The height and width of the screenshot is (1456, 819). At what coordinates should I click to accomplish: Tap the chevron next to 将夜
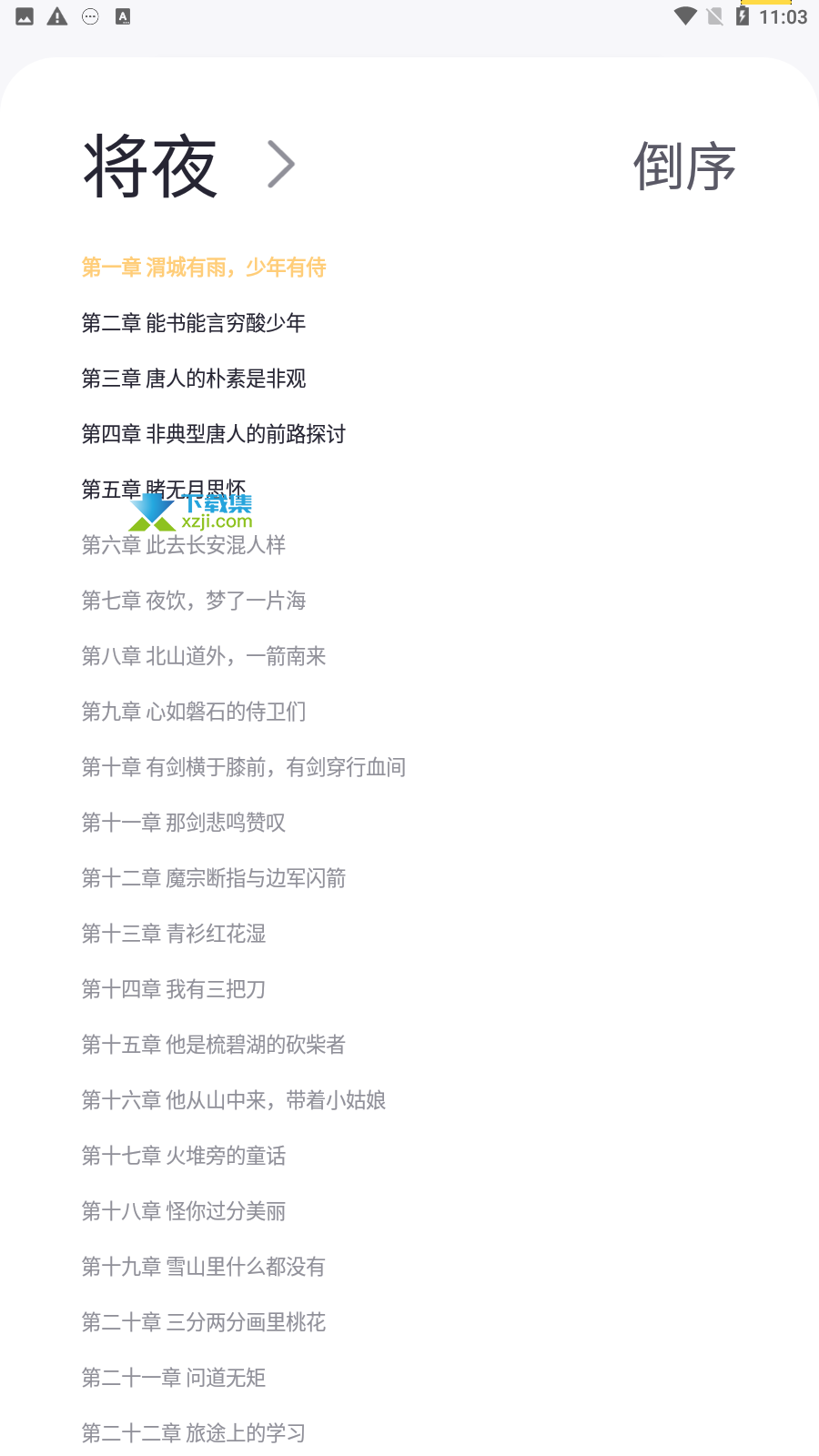[x=281, y=165]
